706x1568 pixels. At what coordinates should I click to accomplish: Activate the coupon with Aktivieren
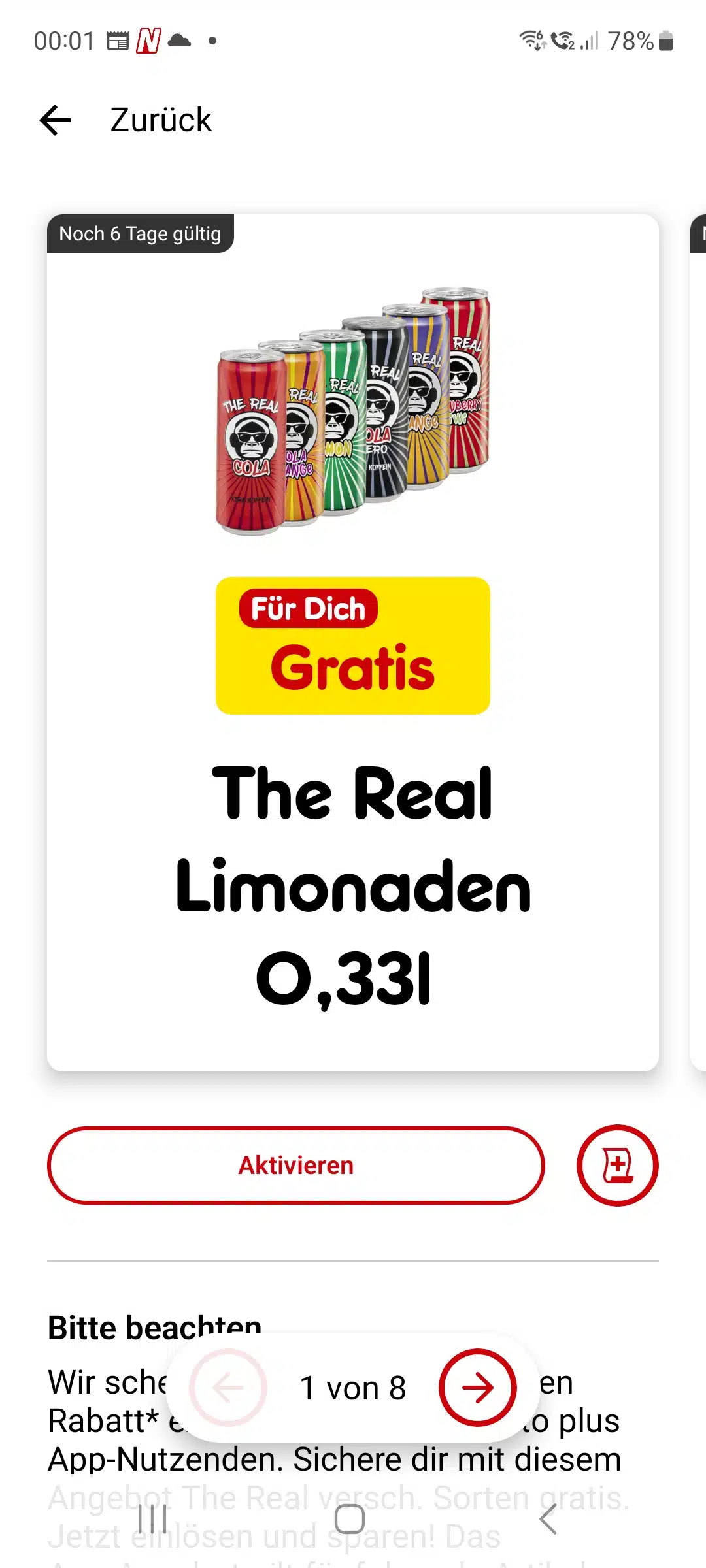click(x=295, y=1166)
